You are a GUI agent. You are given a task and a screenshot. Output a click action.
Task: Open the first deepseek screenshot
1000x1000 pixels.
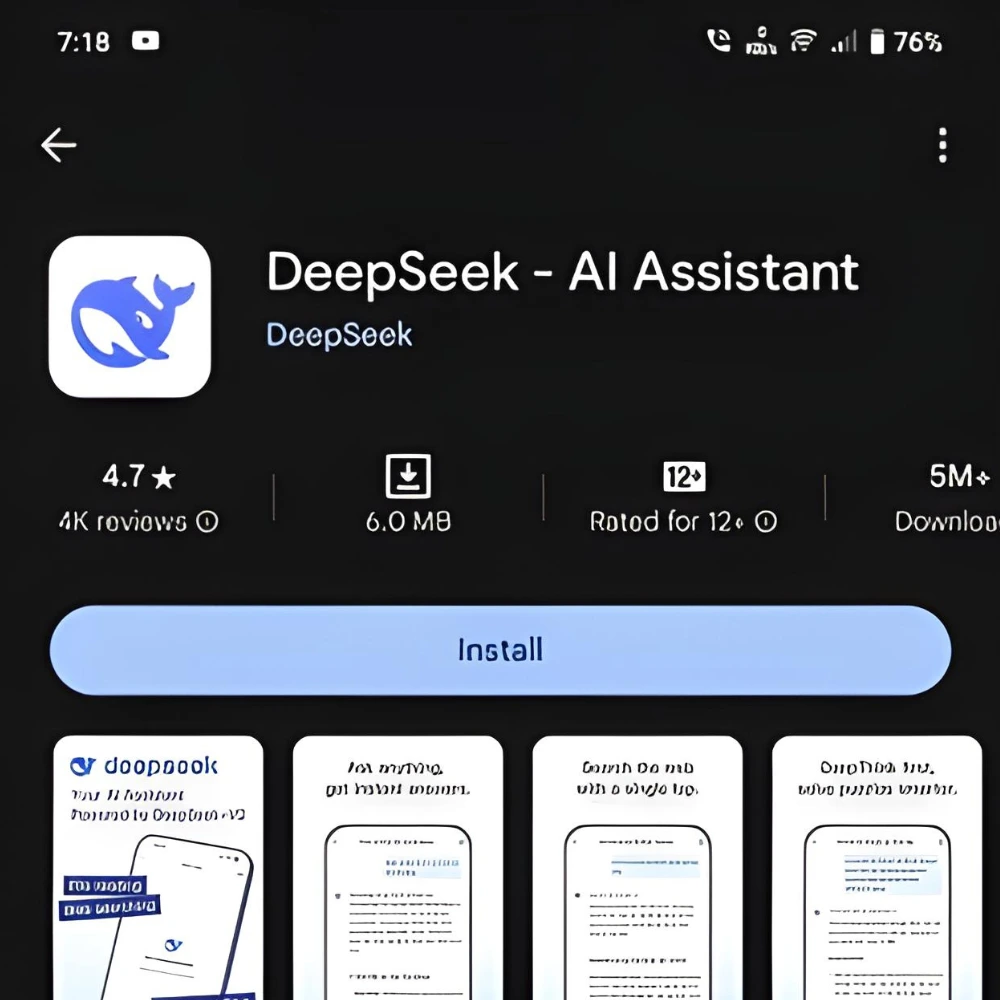(158, 866)
